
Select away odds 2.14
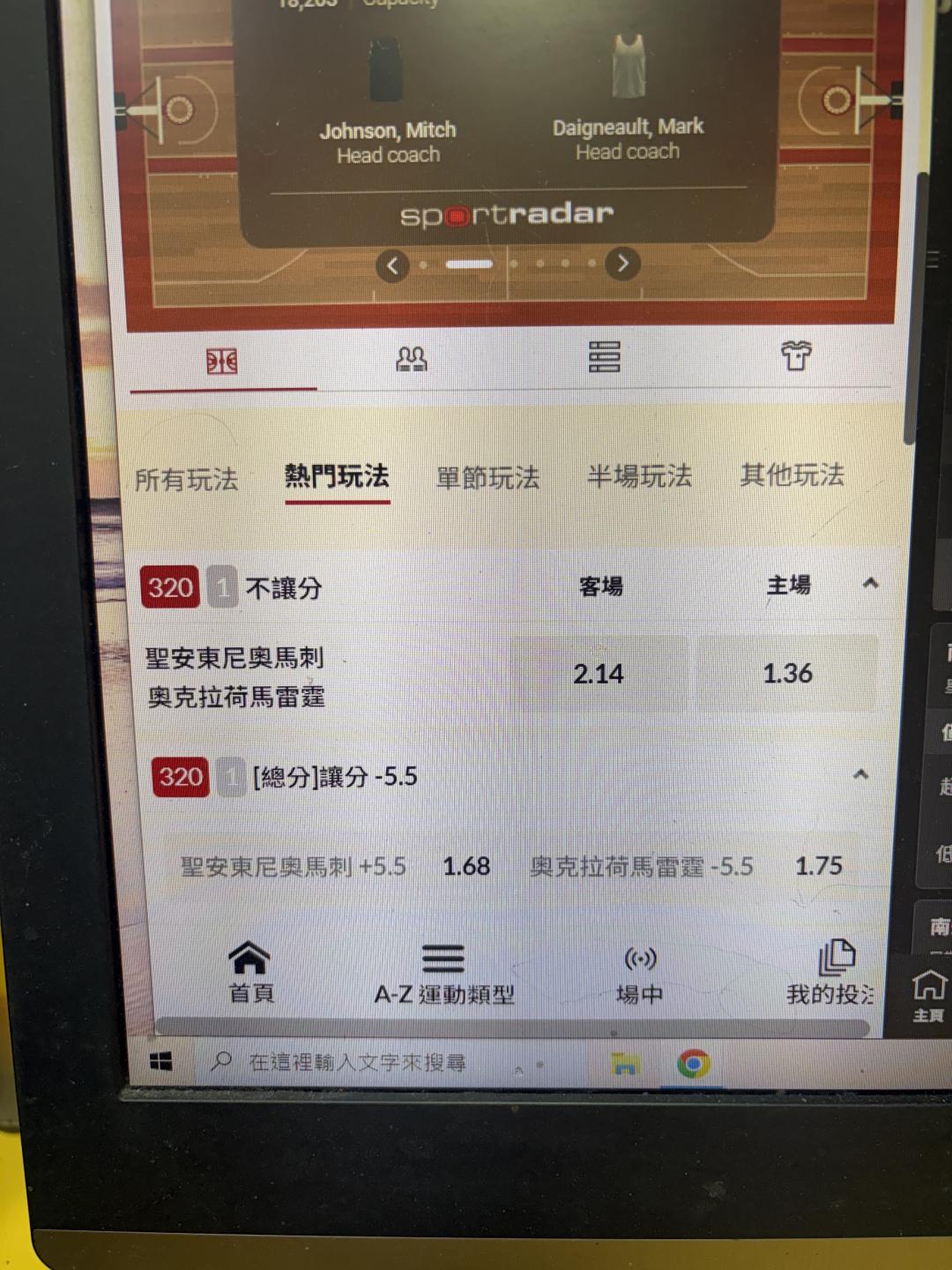pyautogui.click(x=599, y=675)
